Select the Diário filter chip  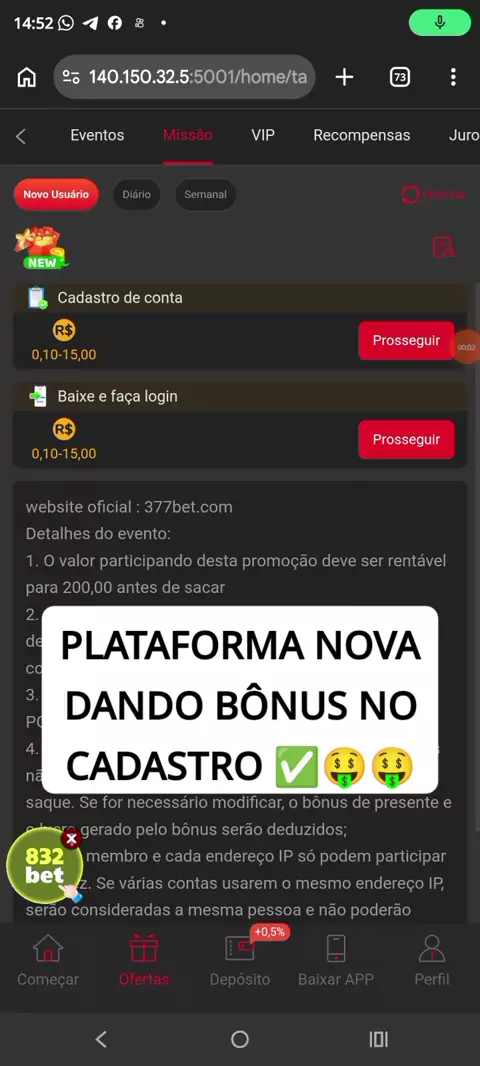pos(137,194)
